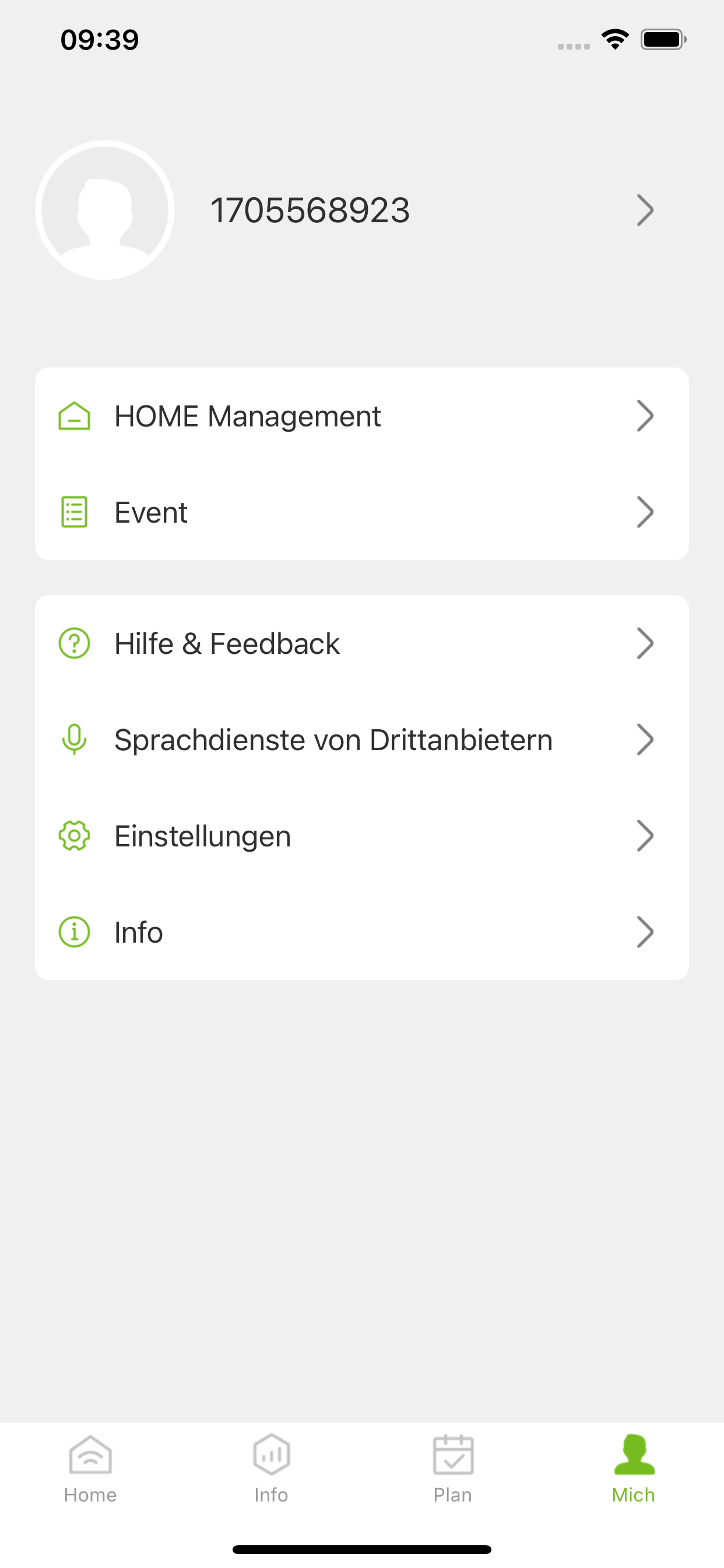Go to Einstellungen
Screen dimensions: 724x1568
362,836
